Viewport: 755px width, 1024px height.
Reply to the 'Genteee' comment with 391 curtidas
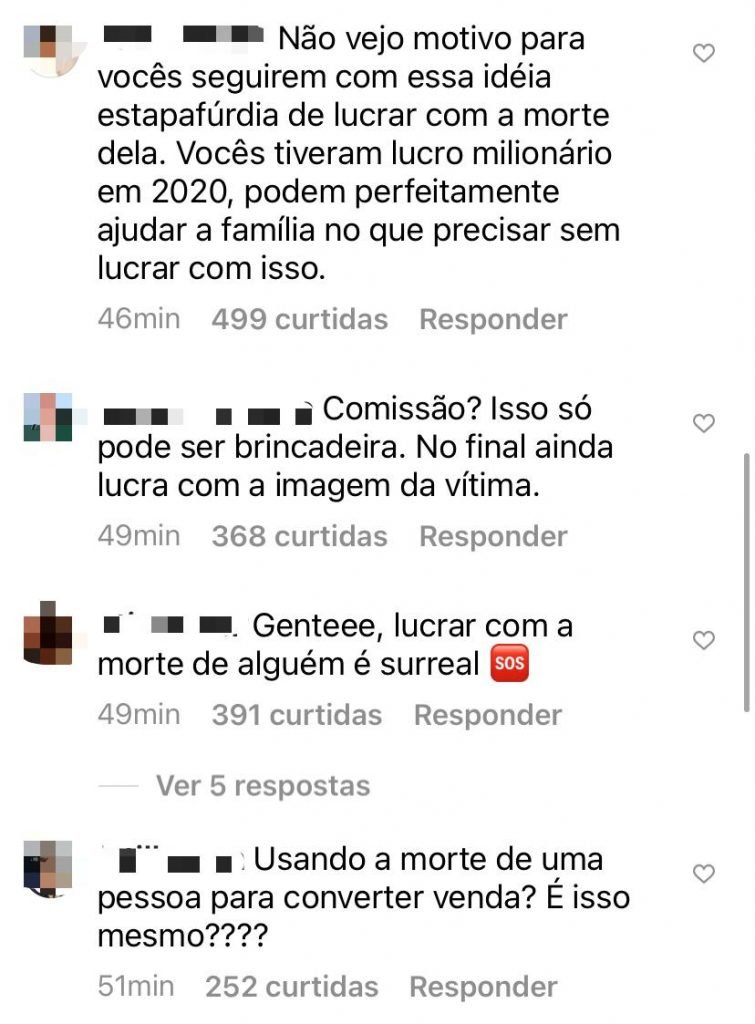click(x=487, y=715)
